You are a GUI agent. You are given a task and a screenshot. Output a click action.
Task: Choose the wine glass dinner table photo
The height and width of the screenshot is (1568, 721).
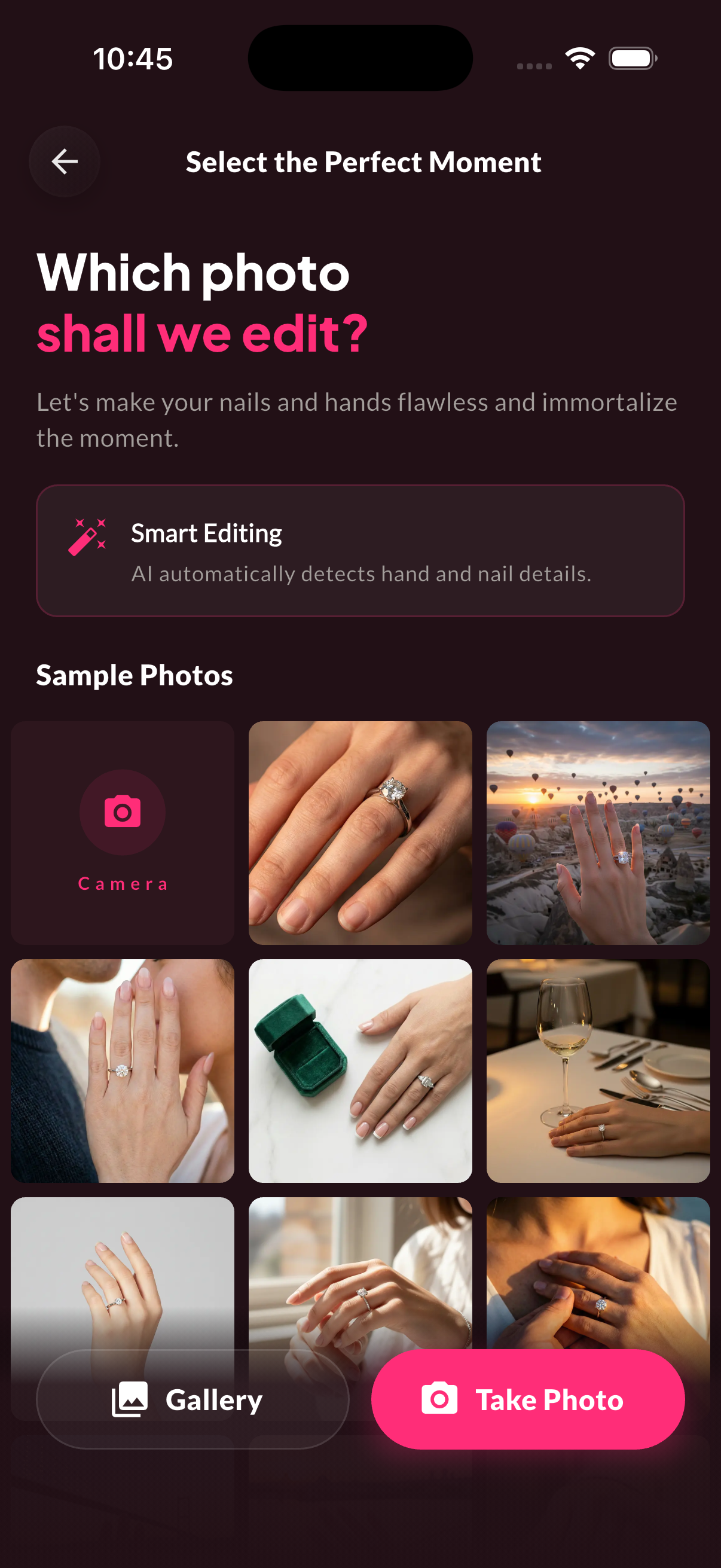pos(597,1070)
